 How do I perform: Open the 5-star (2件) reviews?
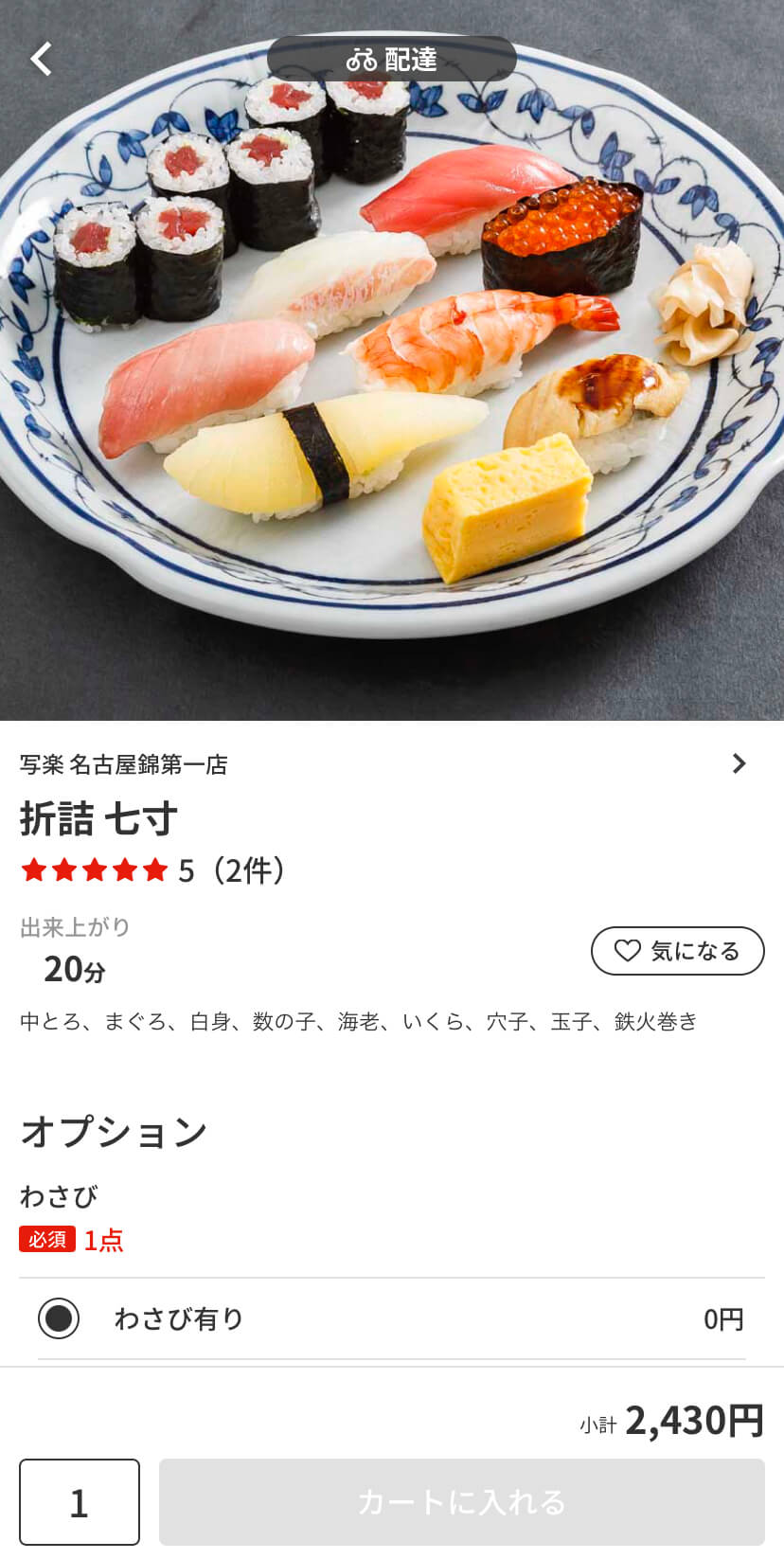pos(152,869)
